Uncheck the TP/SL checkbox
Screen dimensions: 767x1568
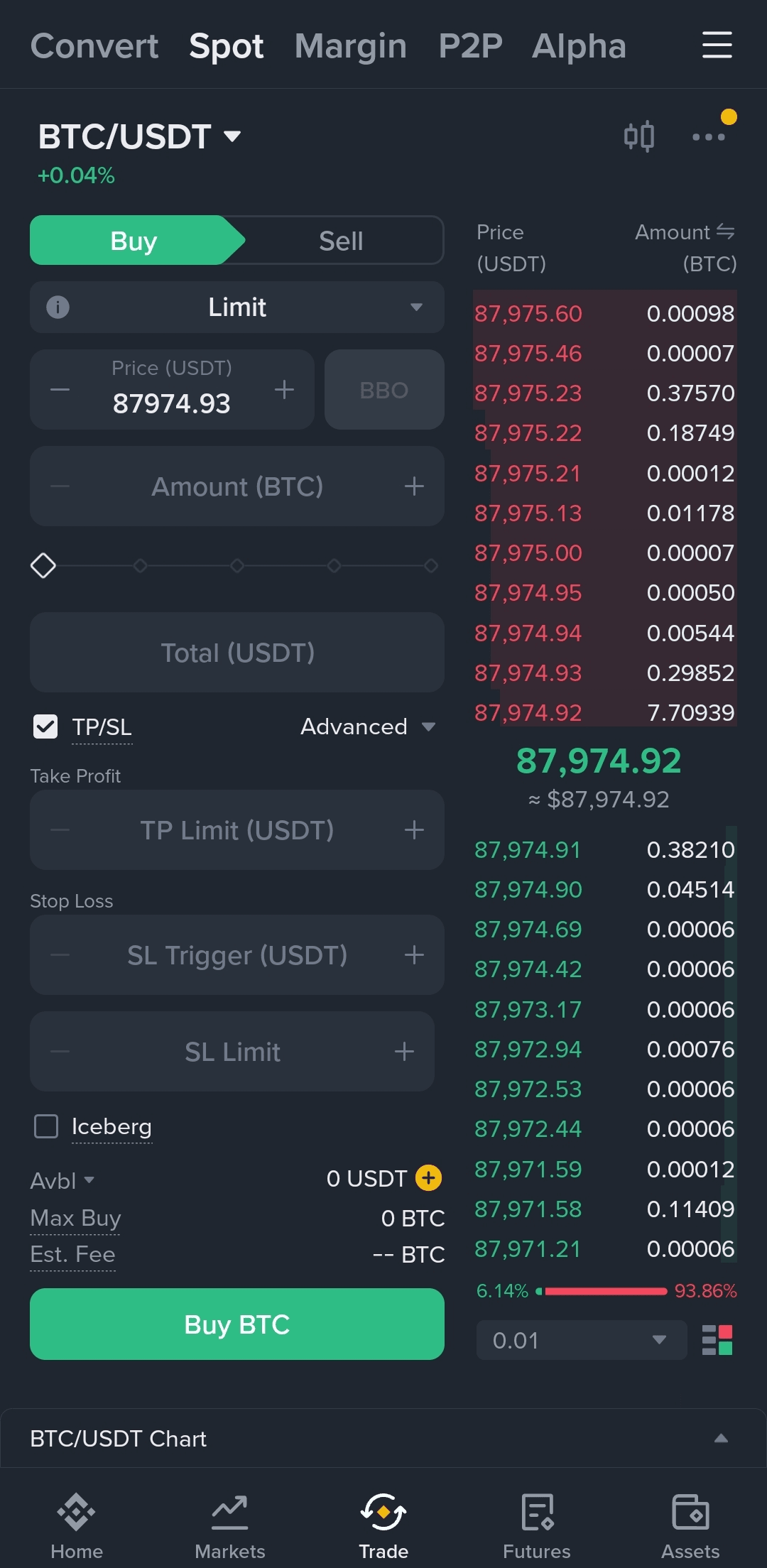[46, 726]
